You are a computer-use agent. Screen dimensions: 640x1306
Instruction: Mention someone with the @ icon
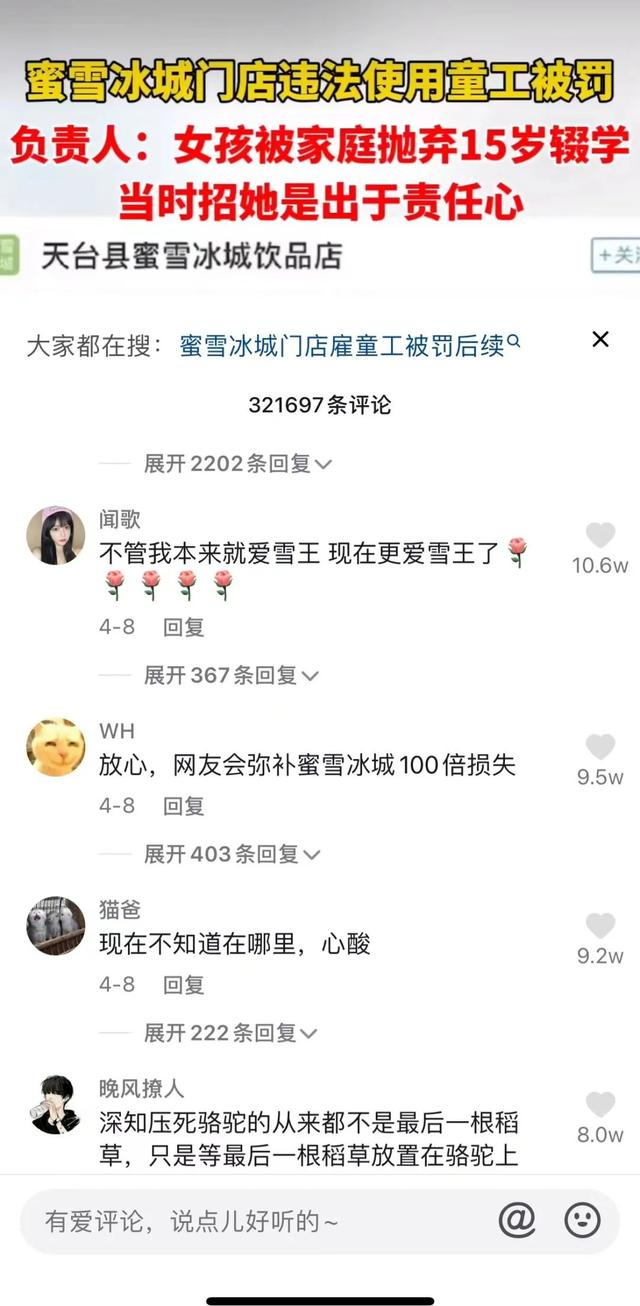[x=517, y=1219]
